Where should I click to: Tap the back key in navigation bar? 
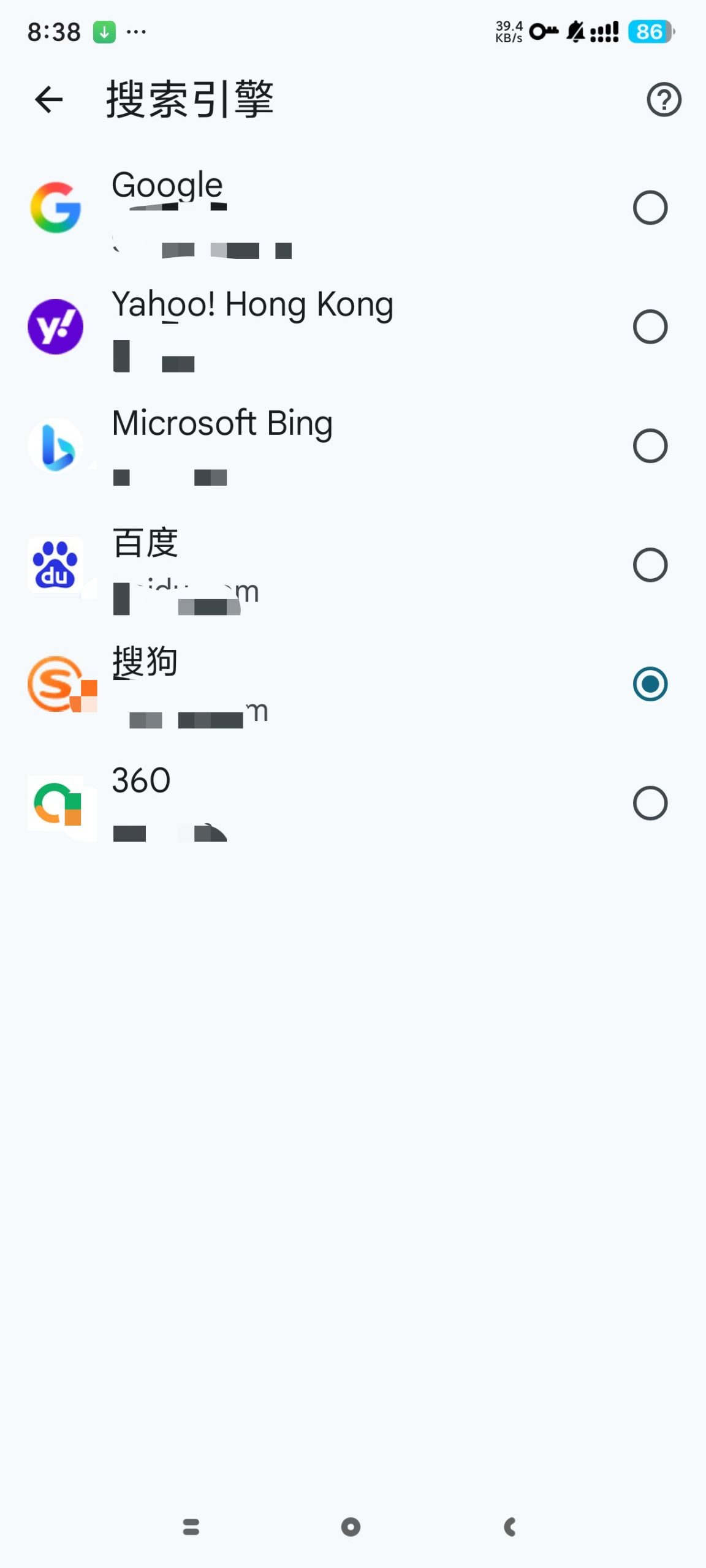511,1525
